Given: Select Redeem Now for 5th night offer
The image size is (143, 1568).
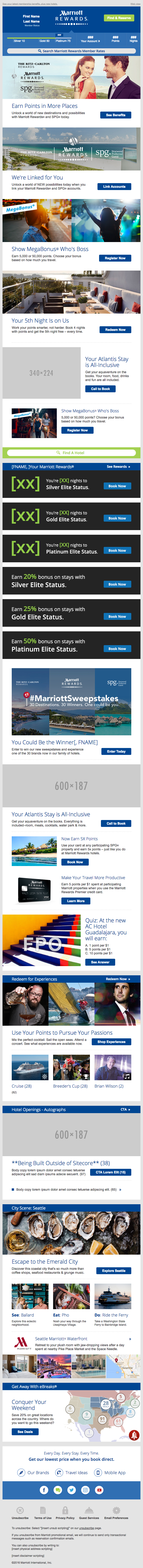Looking at the screenshot, I should (x=115, y=329).
